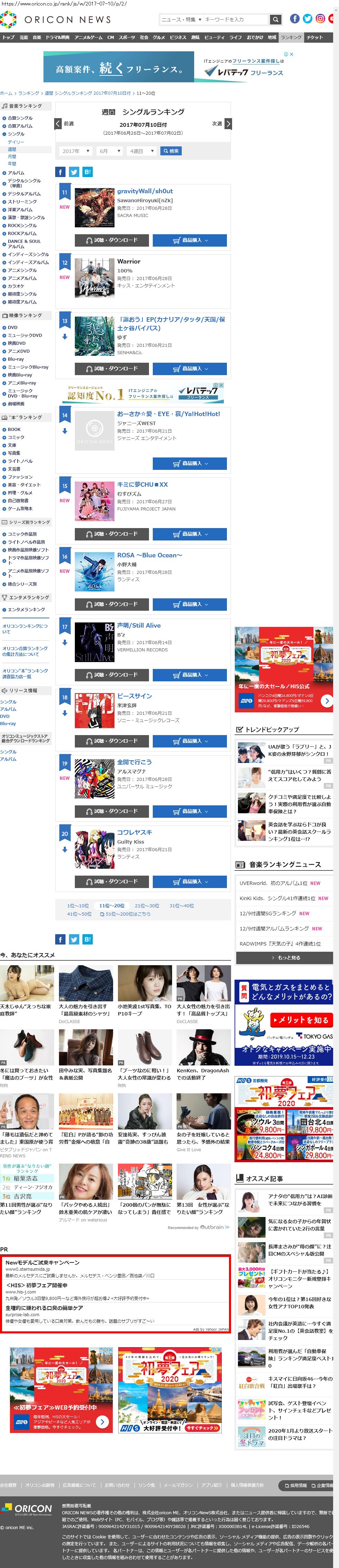339x1568 pixels.
Task: Open the 音楽 tab in top navigation
Action: pos(37,38)
